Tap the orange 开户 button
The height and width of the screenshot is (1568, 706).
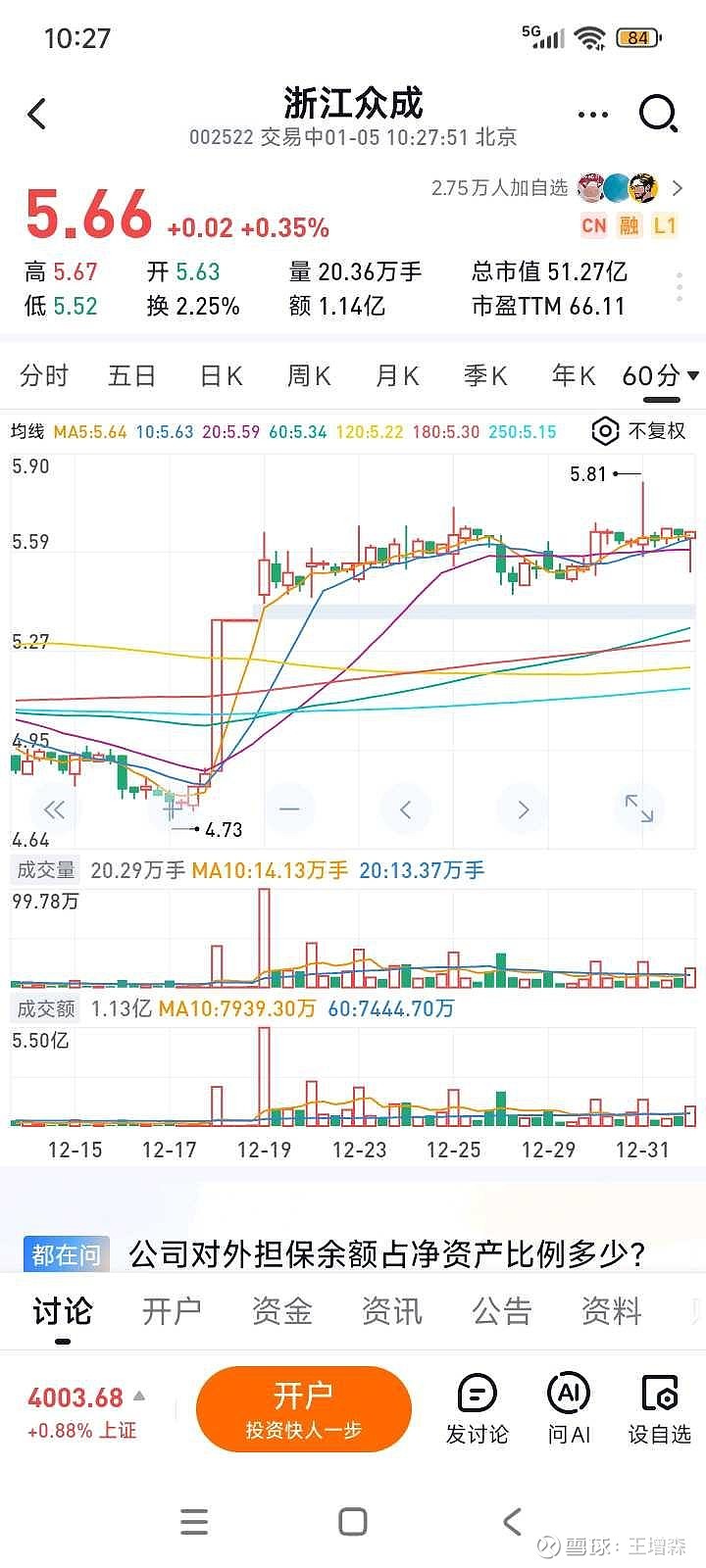[303, 1409]
